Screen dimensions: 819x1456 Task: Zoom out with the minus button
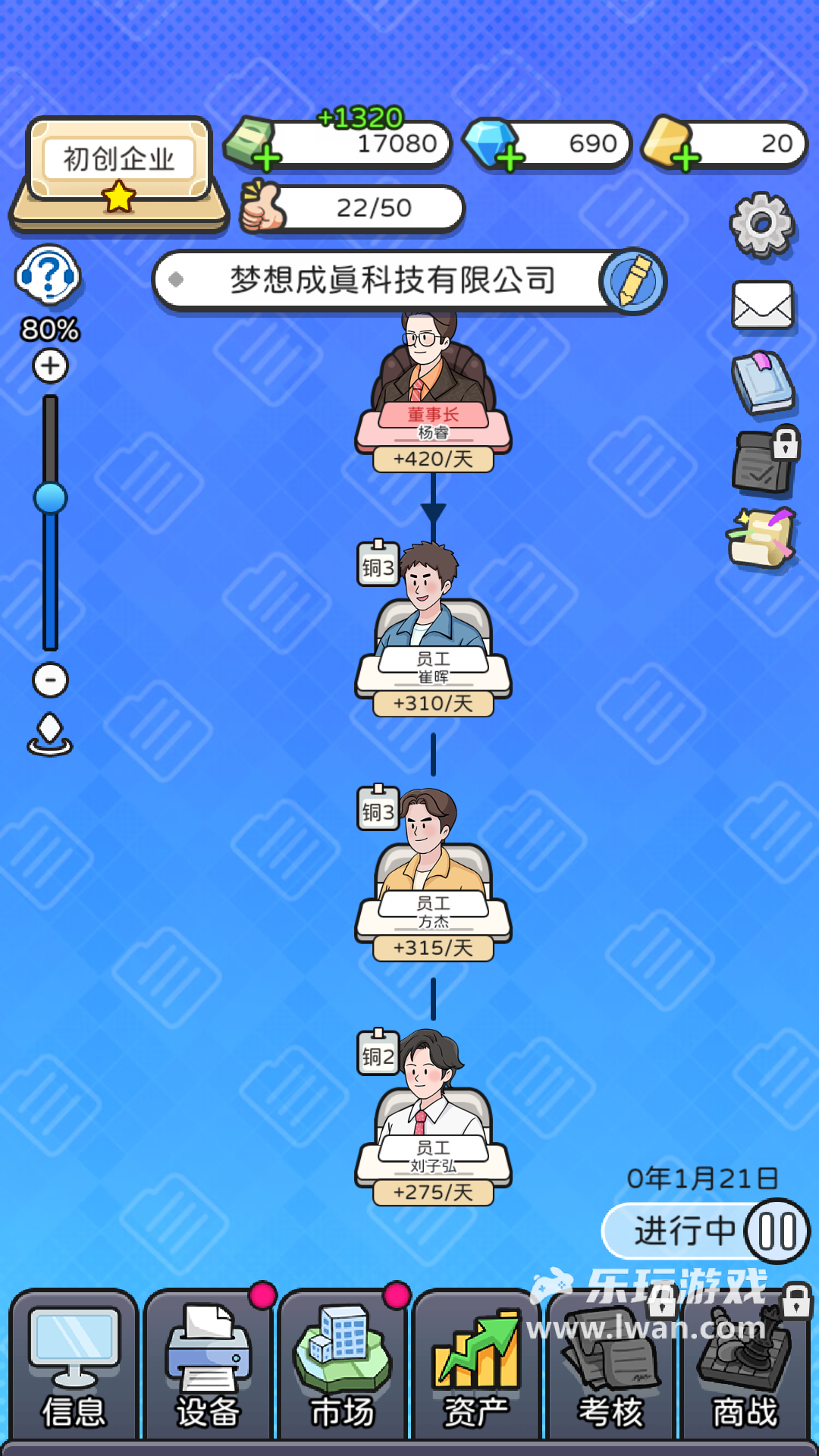[x=50, y=680]
